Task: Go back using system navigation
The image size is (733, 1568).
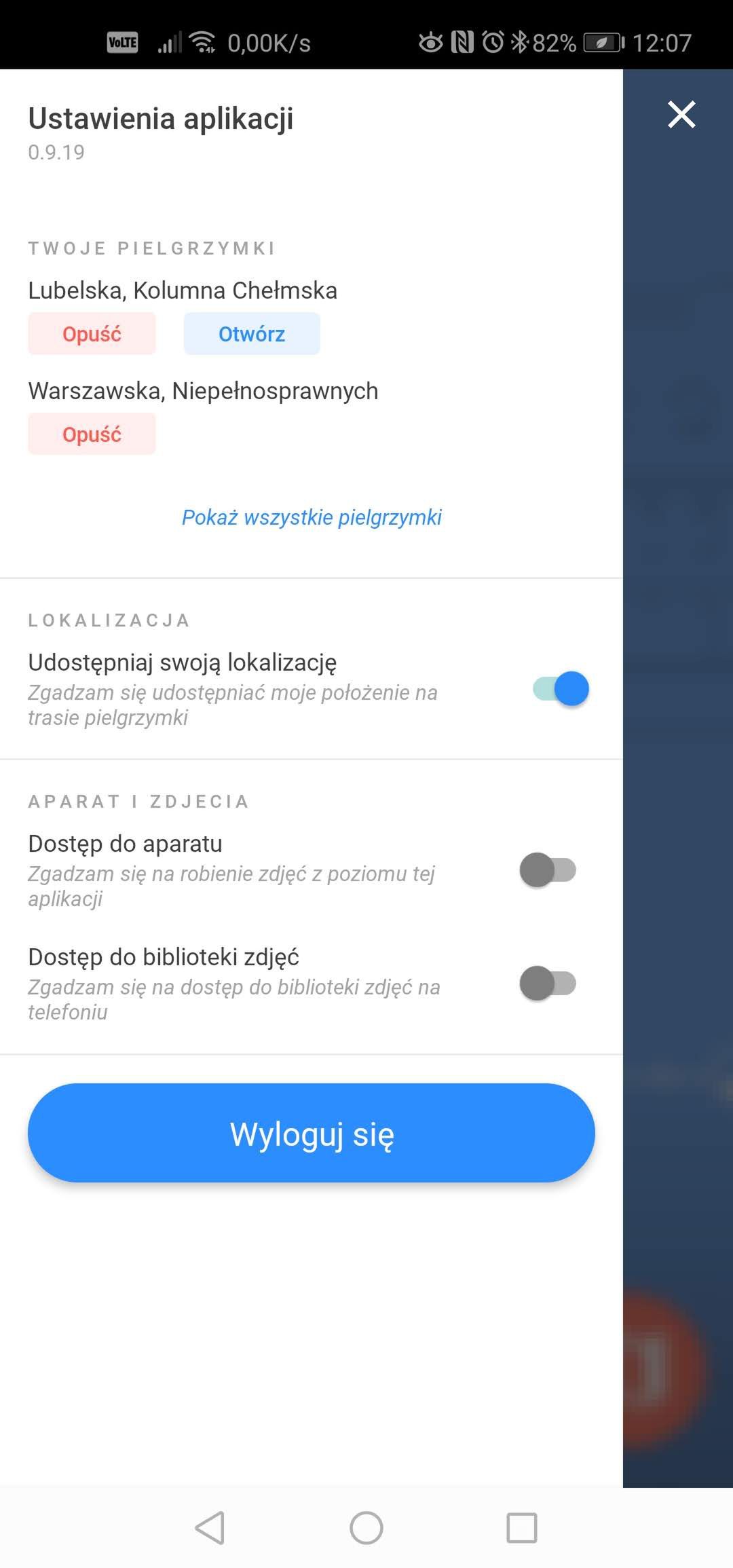Action: point(210,1528)
